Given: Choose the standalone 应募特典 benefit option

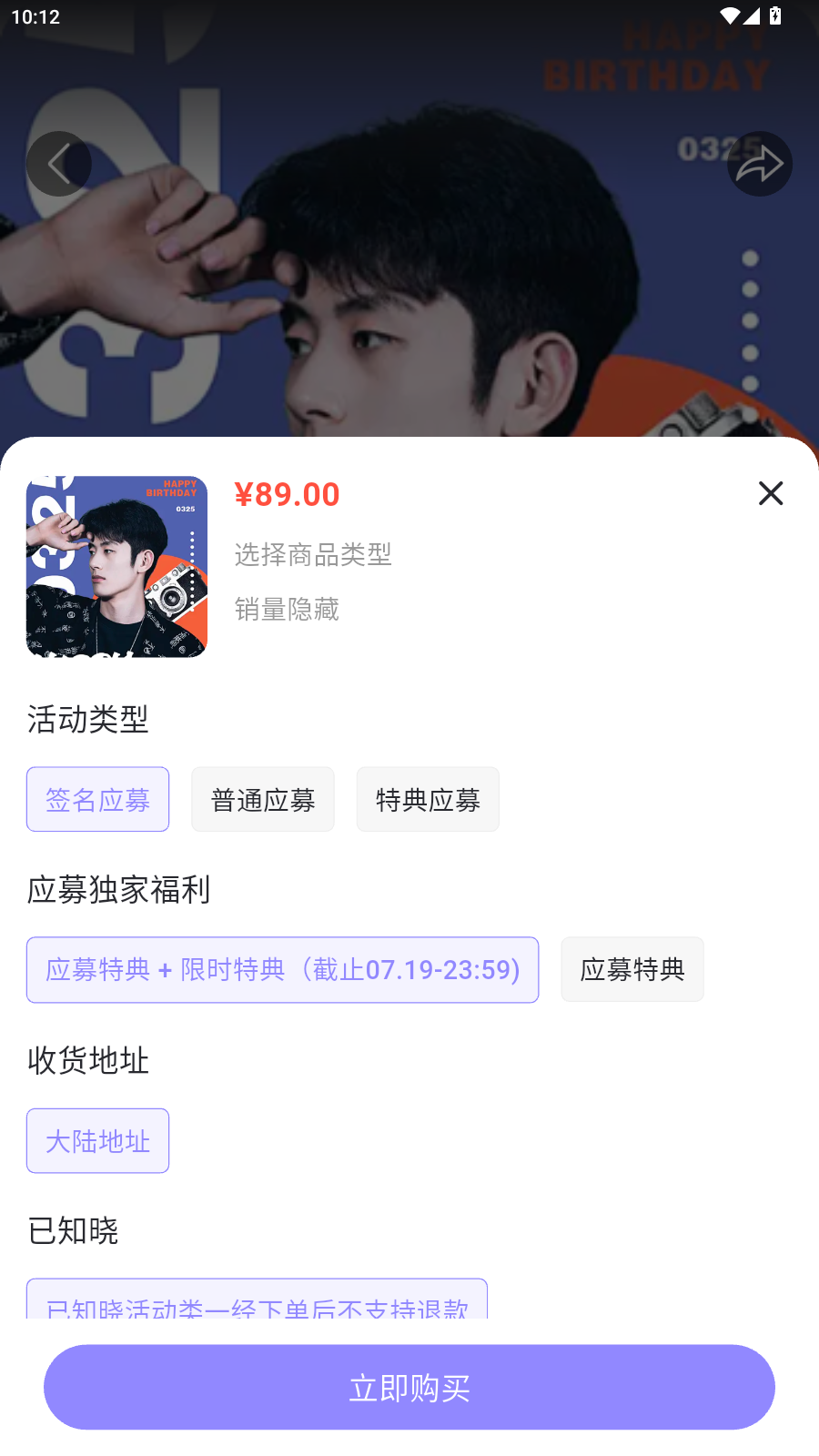Looking at the screenshot, I should pos(632,969).
